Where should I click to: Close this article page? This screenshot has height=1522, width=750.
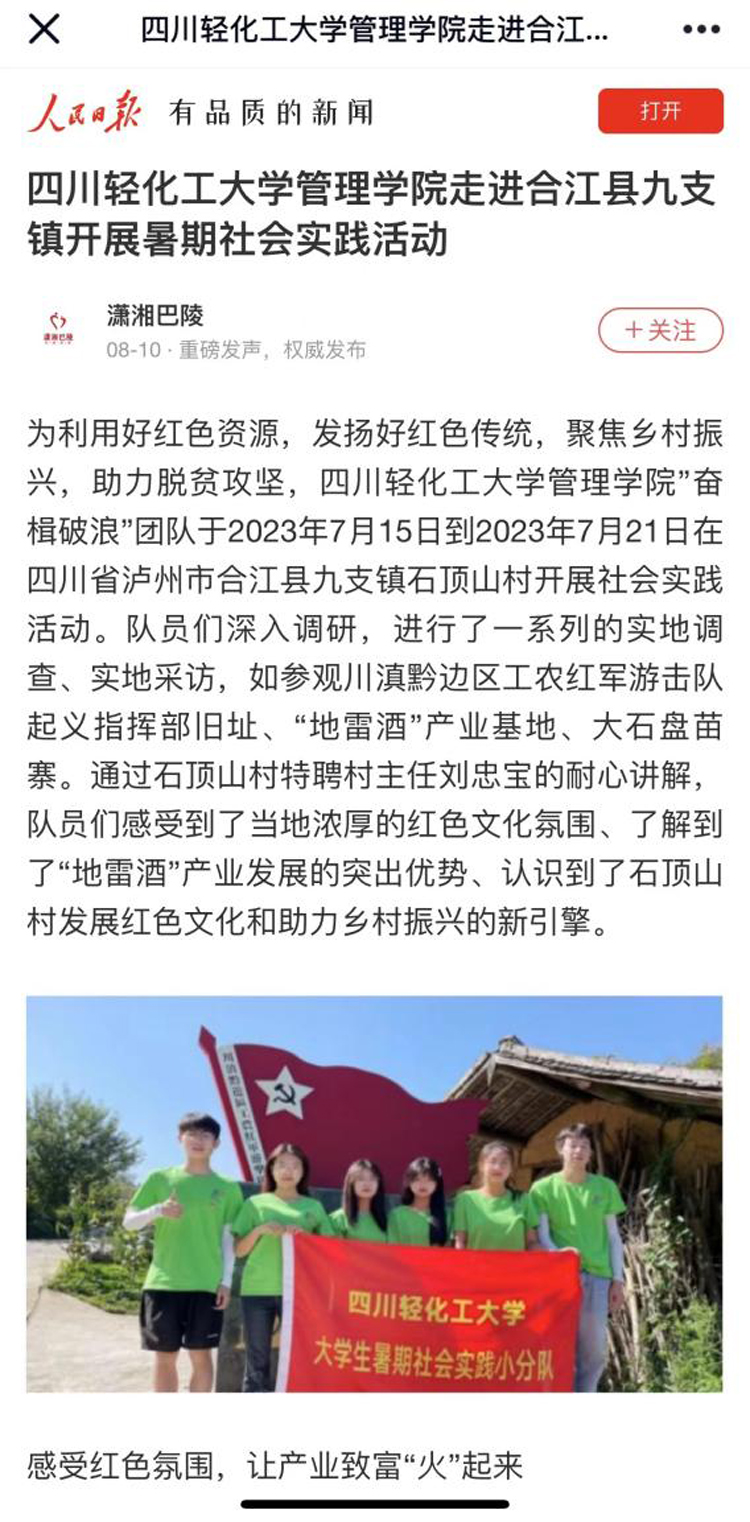[x=44, y=29]
